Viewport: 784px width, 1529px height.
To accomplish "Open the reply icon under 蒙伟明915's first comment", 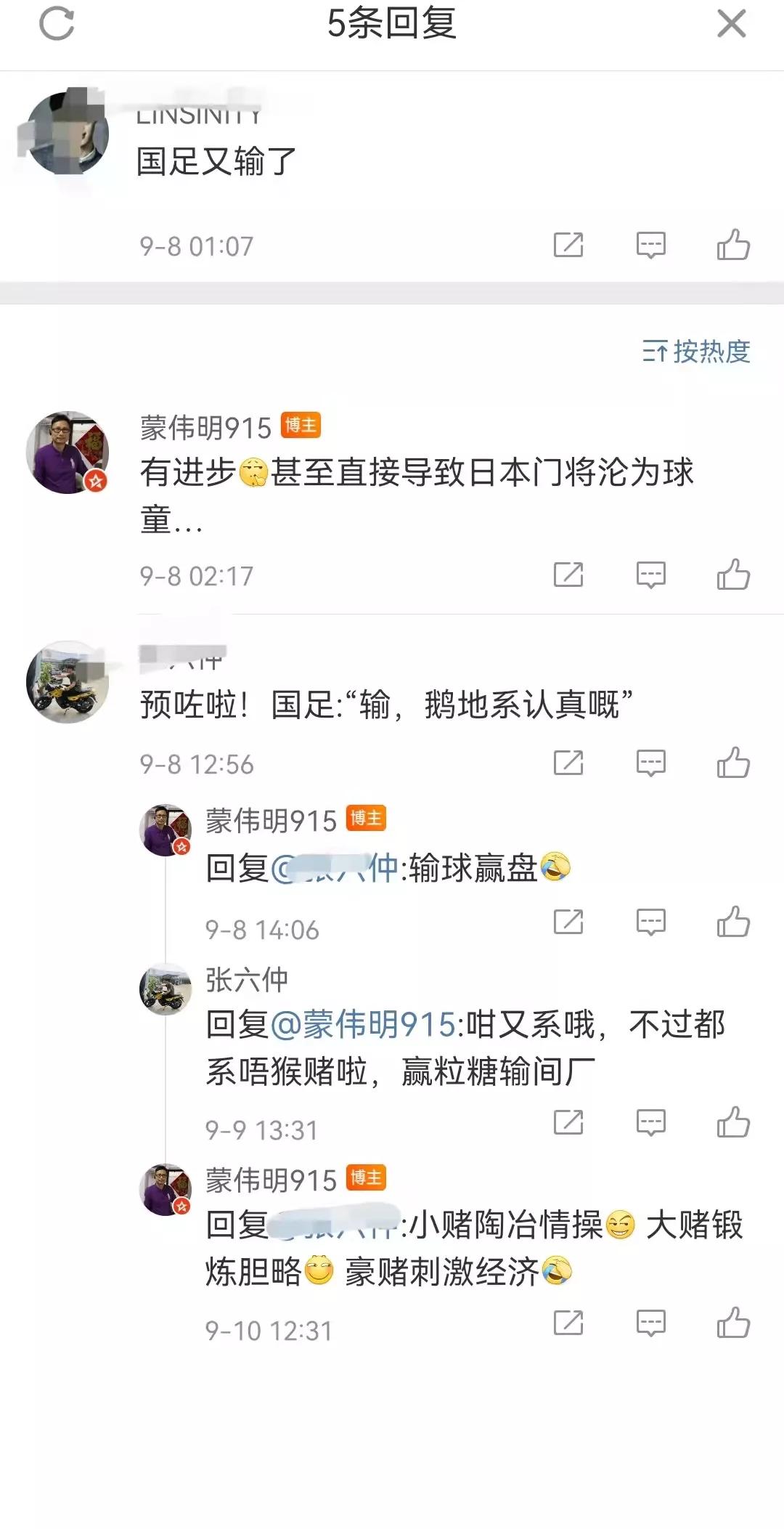I will click(650, 575).
